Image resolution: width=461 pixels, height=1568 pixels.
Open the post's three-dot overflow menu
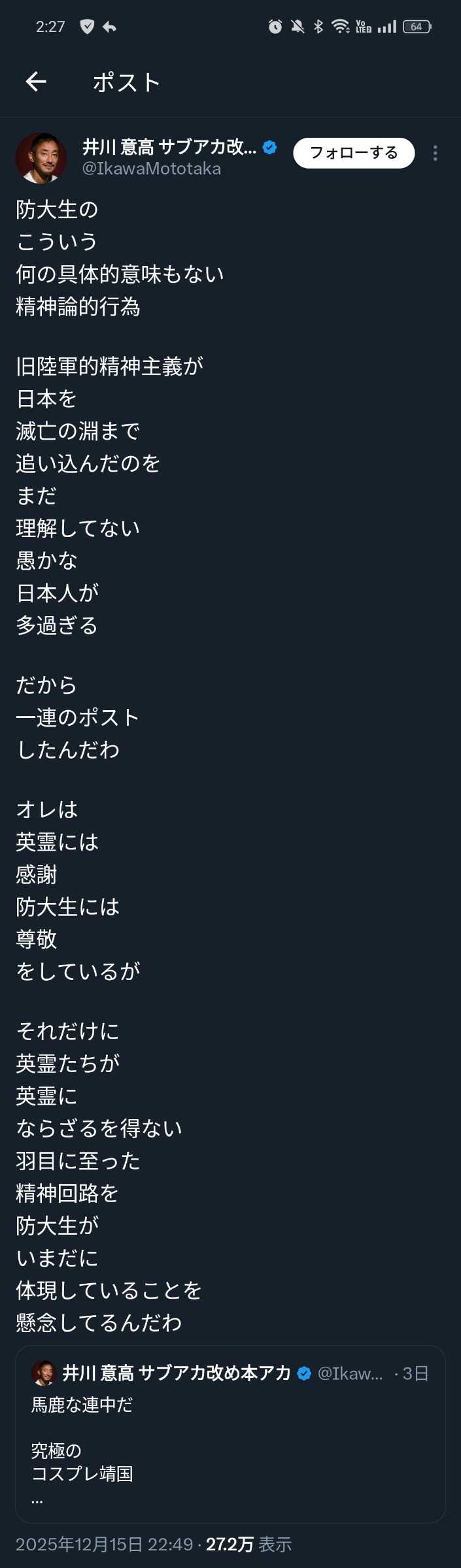(x=435, y=153)
